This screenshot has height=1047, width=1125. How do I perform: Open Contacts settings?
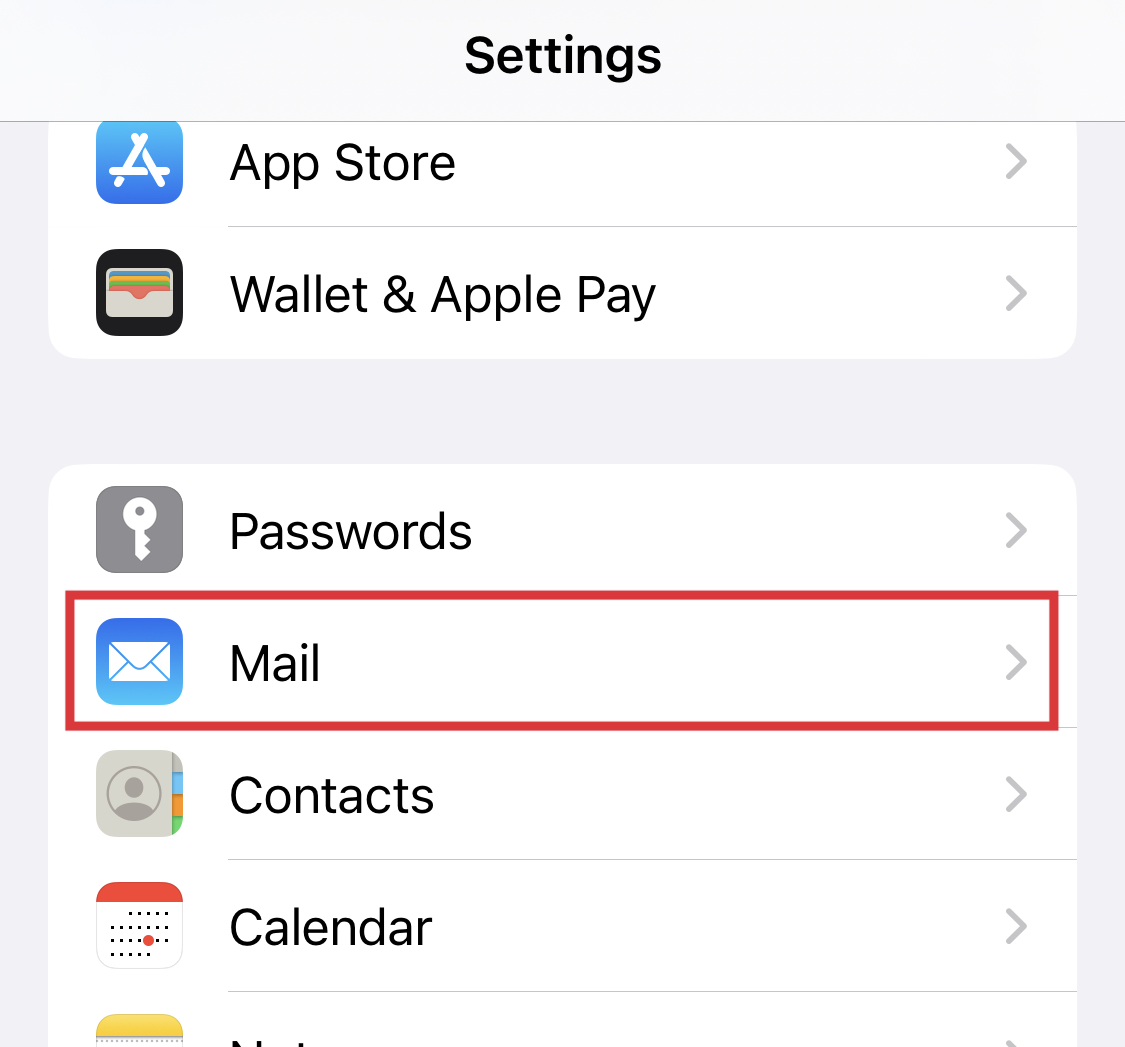pyautogui.click(x=560, y=795)
